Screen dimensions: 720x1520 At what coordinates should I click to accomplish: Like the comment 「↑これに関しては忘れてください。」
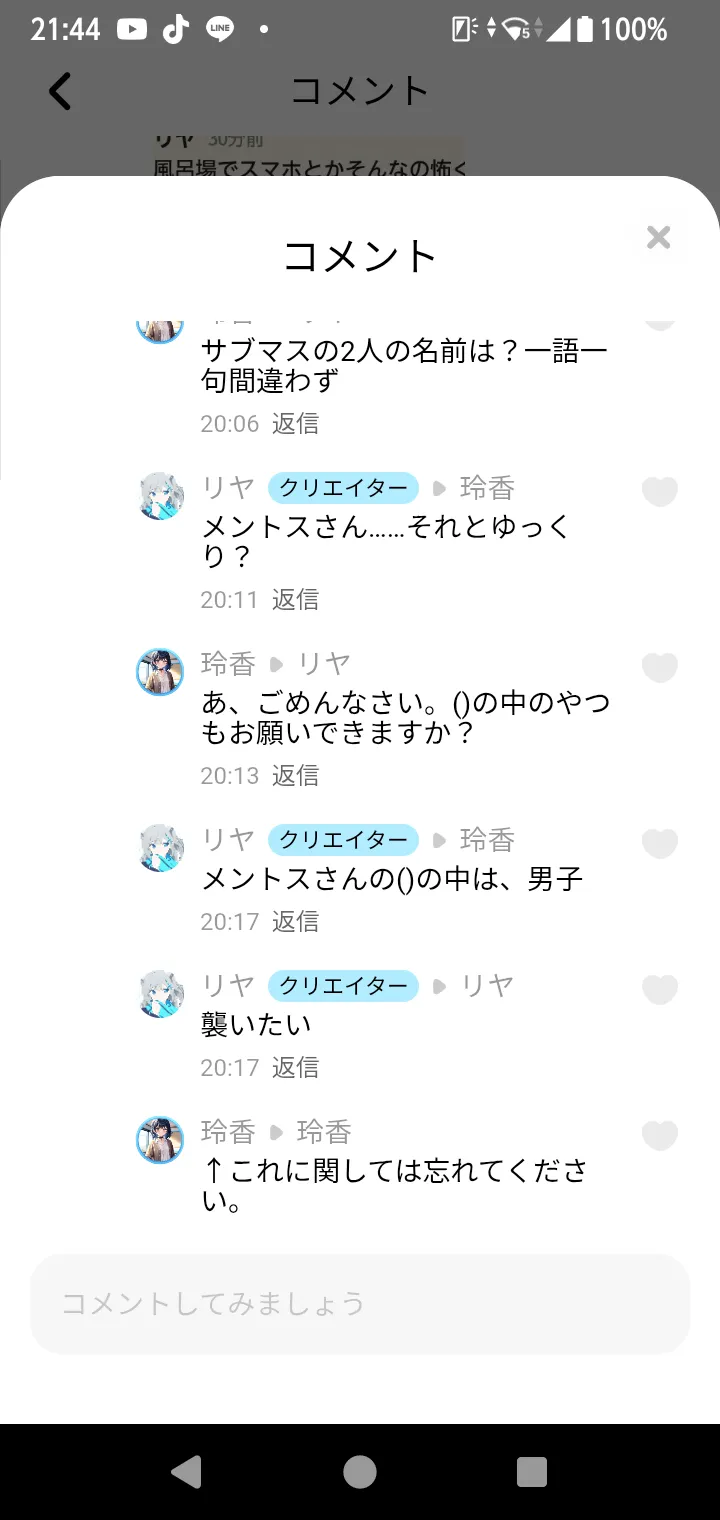pyautogui.click(x=660, y=1135)
